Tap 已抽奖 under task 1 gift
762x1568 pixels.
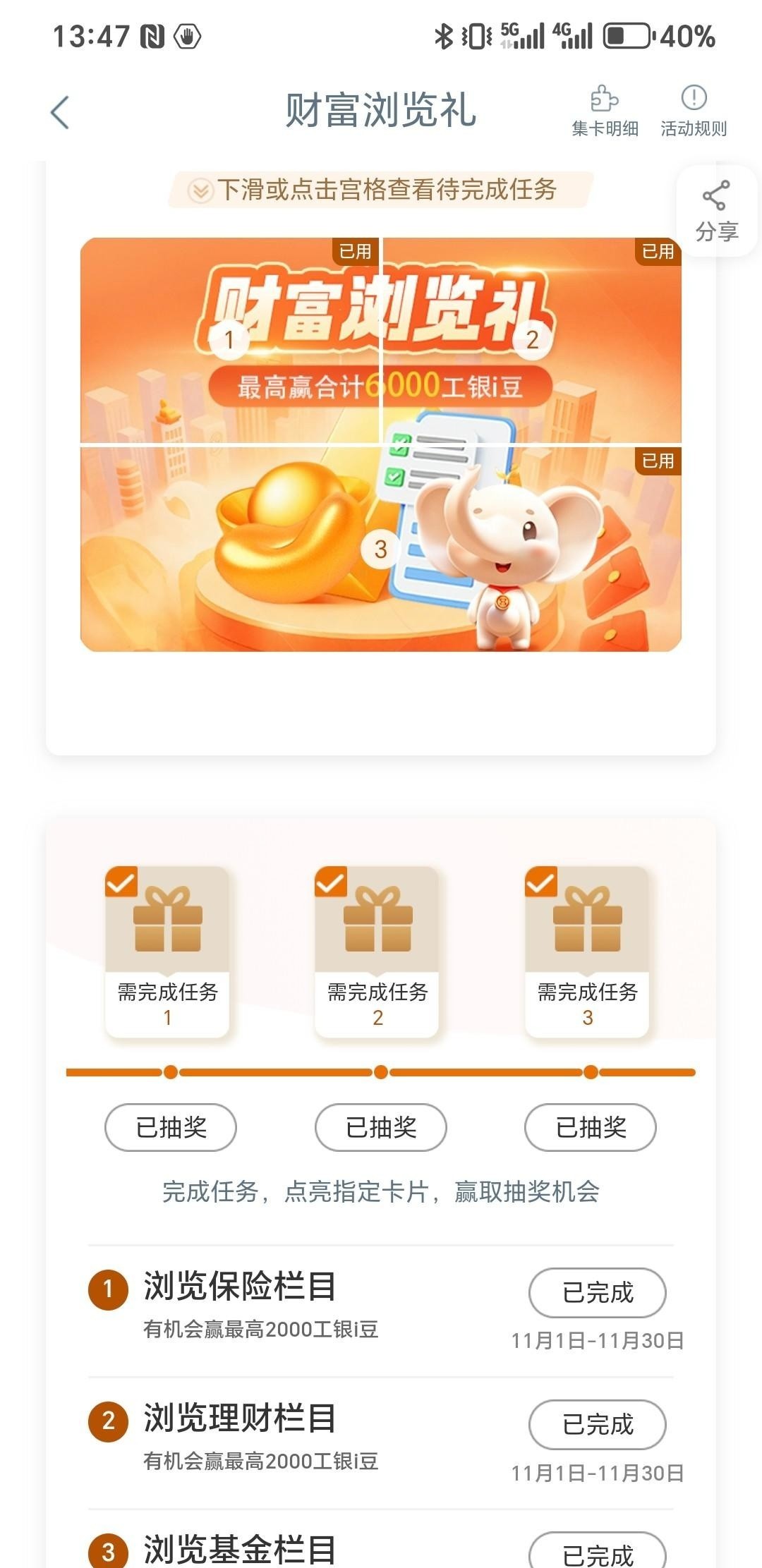point(171,1127)
